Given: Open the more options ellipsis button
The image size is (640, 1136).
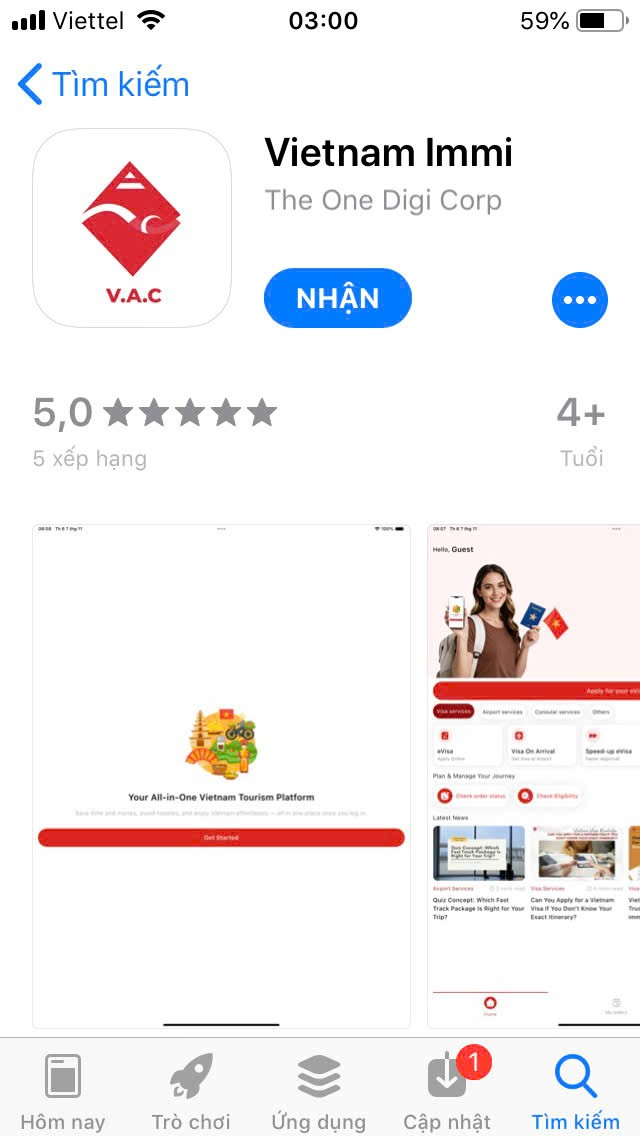Looking at the screenshot, I should pyautogui.click(x=579, y=299).
